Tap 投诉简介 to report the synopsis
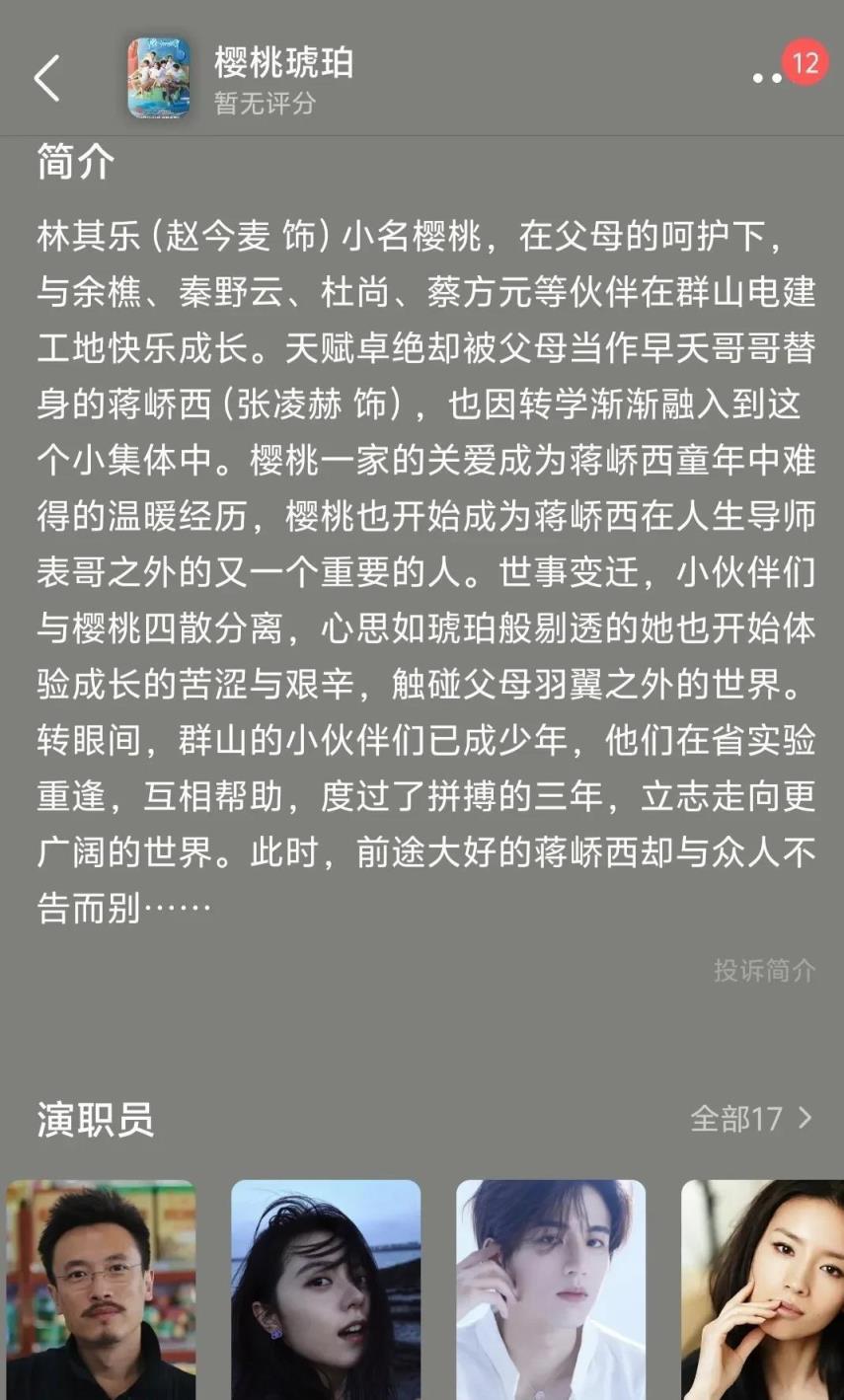844x1400 pixels. (x=764, y=970)
